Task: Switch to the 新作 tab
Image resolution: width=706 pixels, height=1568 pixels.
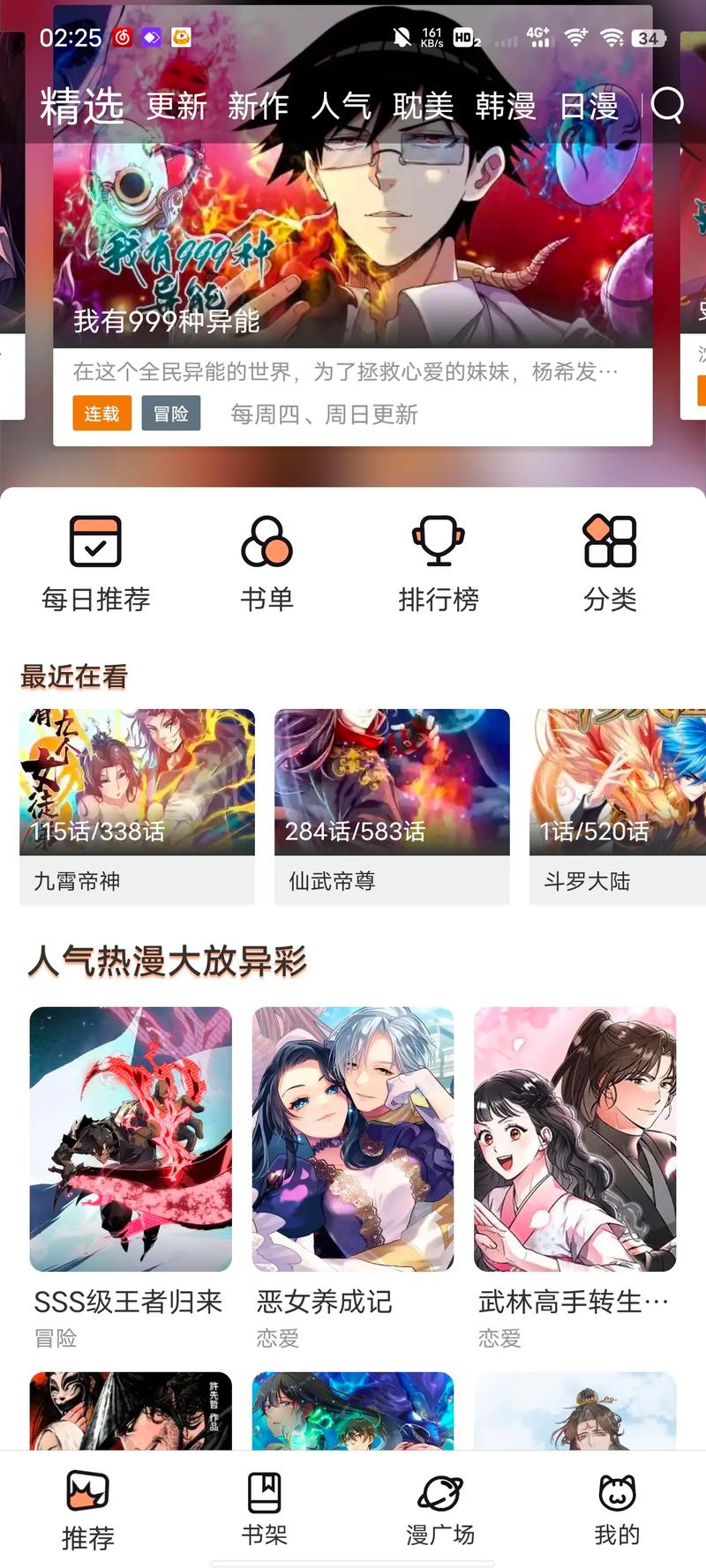Action: 258,107
